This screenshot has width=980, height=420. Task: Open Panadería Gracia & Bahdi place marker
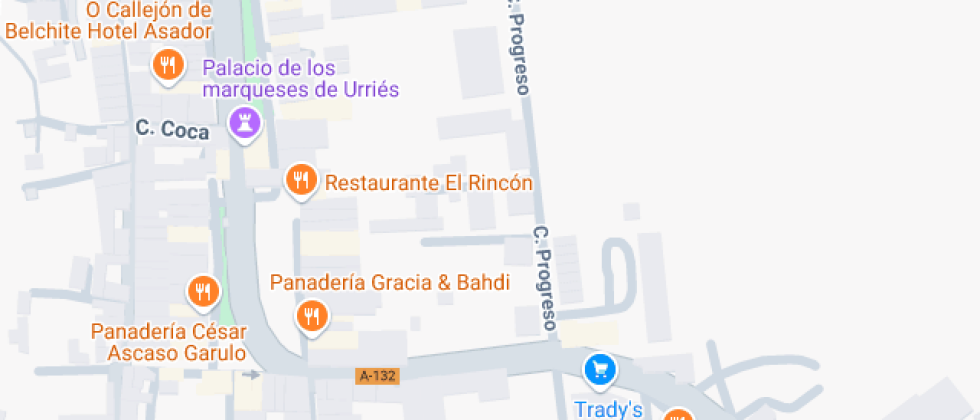pos(312,317)
